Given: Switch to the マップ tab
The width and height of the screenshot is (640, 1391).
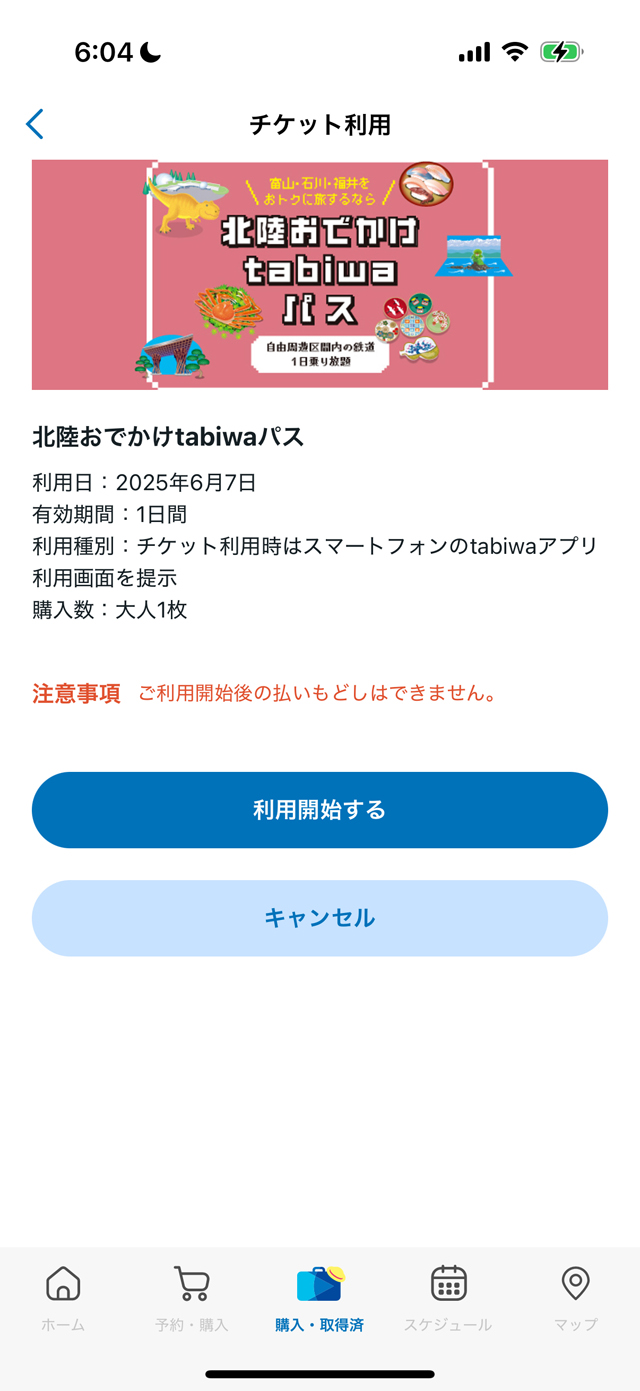Looking at the screenshot, I should tap(576, 1297).
